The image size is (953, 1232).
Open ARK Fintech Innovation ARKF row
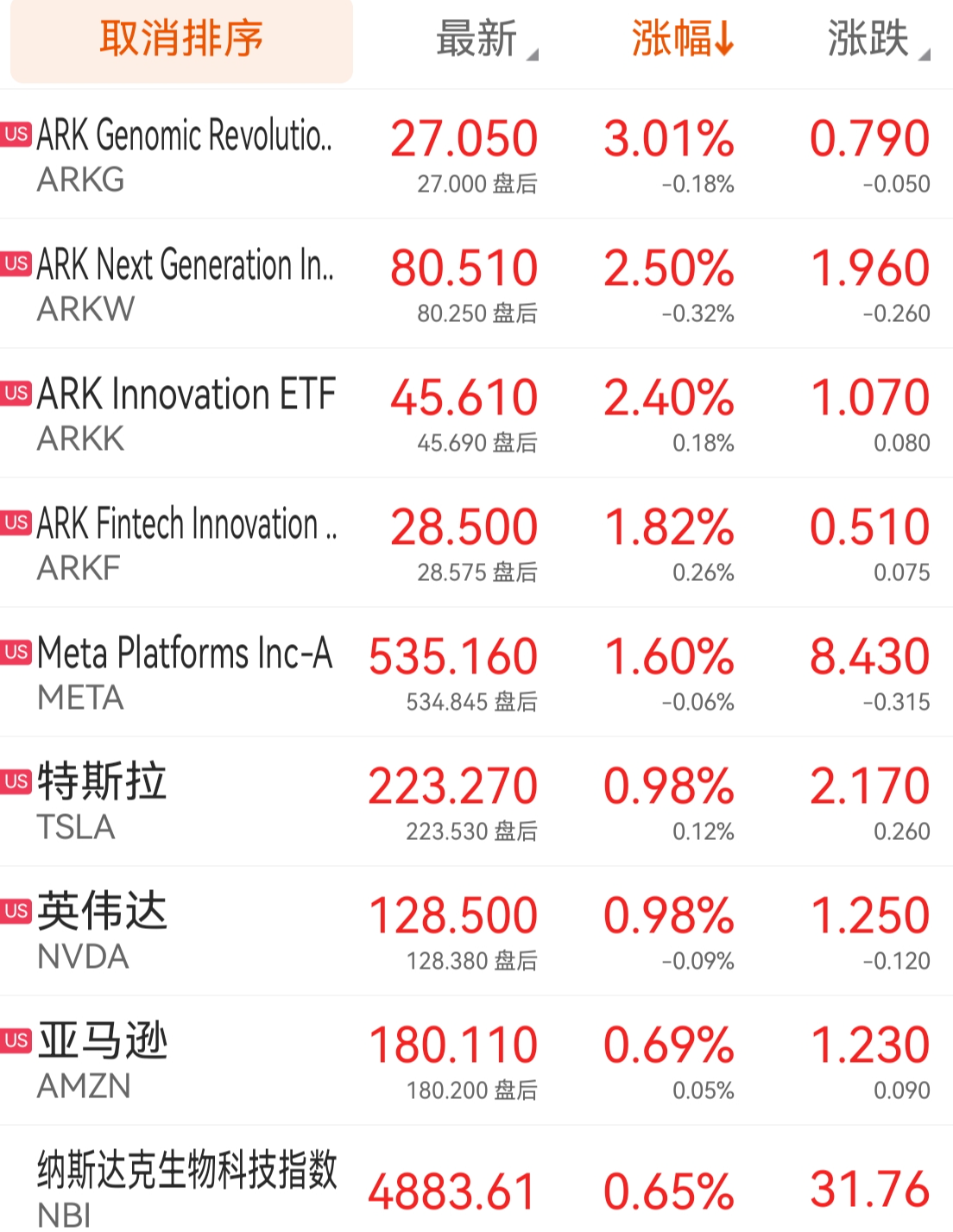[185, 543]
